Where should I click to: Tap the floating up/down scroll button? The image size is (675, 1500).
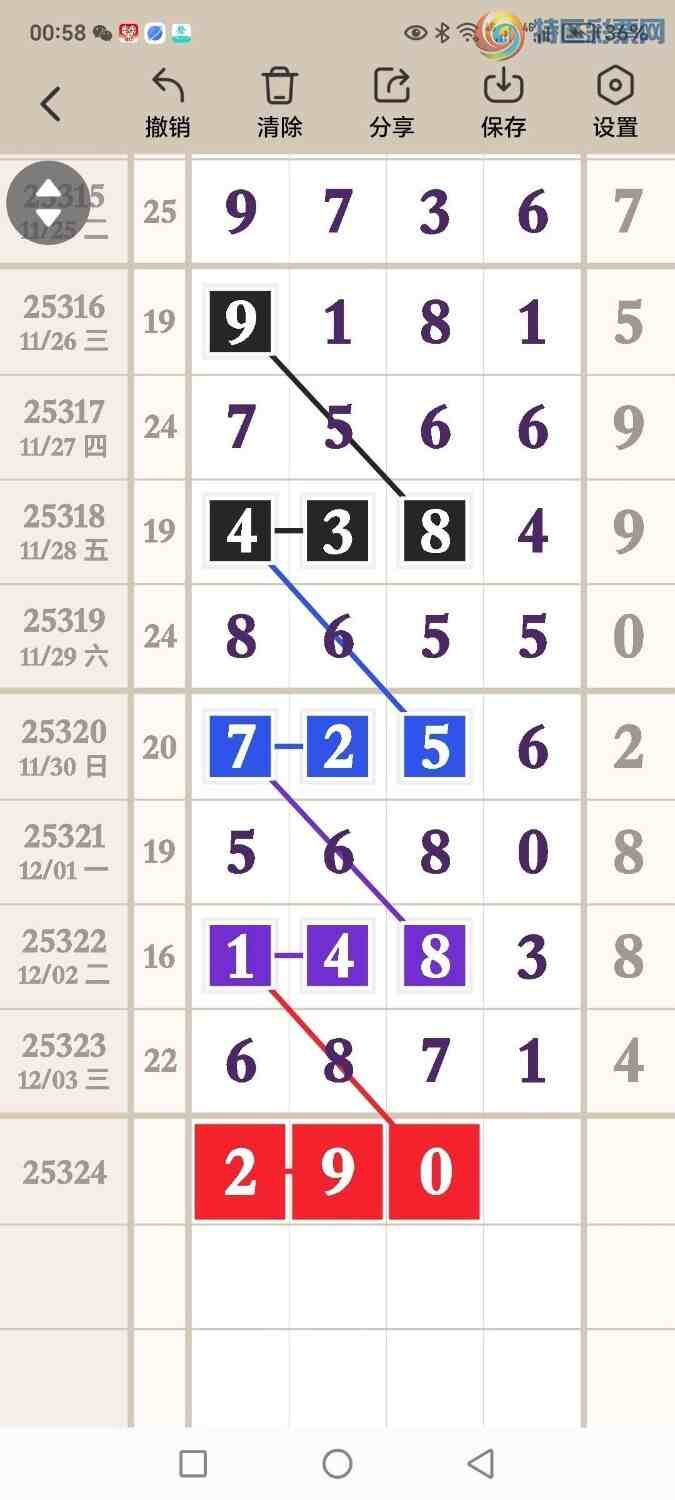[x=48, y=204]
